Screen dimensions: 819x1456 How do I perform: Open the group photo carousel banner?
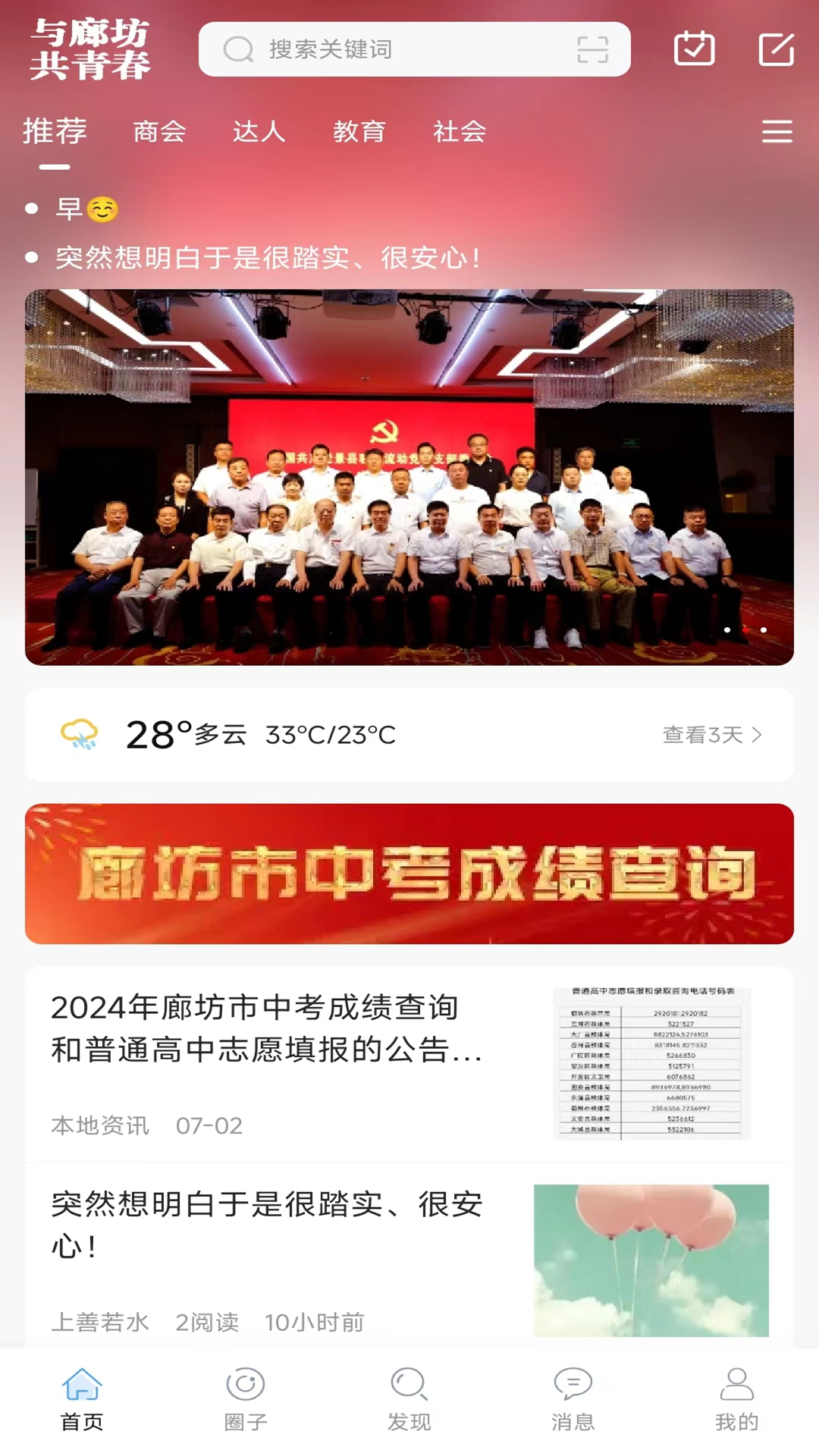tap(409, 477)
